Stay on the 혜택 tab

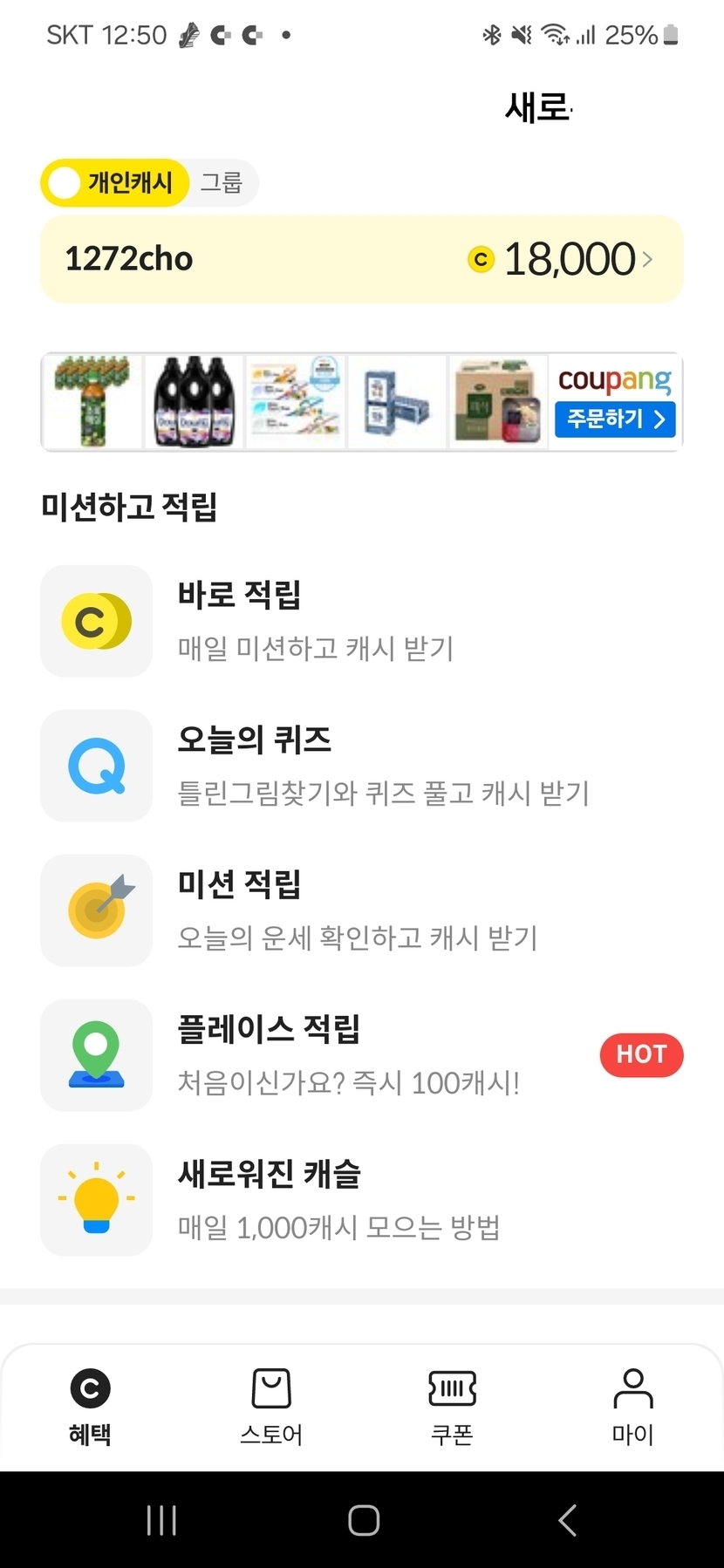click(x=90, y=1406)
